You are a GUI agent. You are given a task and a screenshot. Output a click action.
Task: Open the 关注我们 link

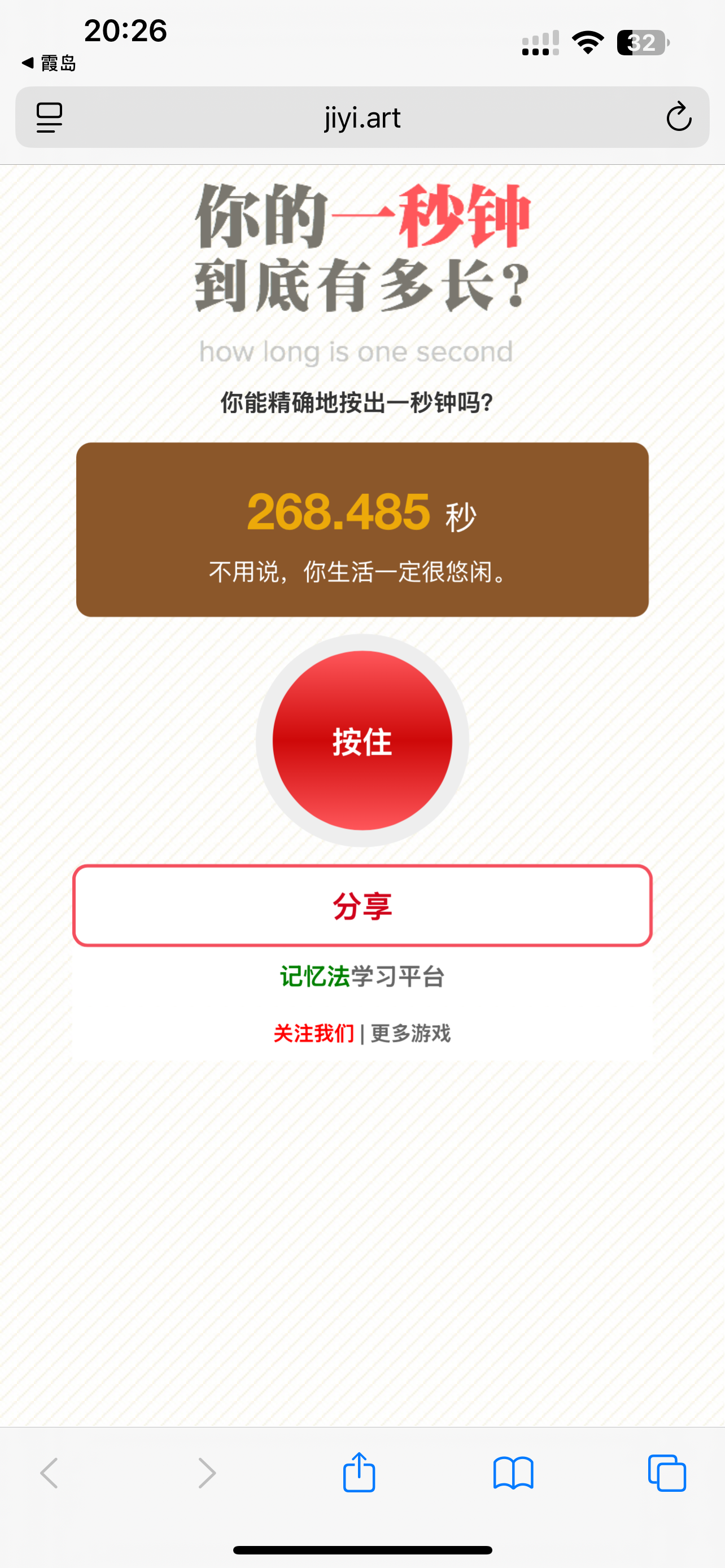tap(313, 1033)
